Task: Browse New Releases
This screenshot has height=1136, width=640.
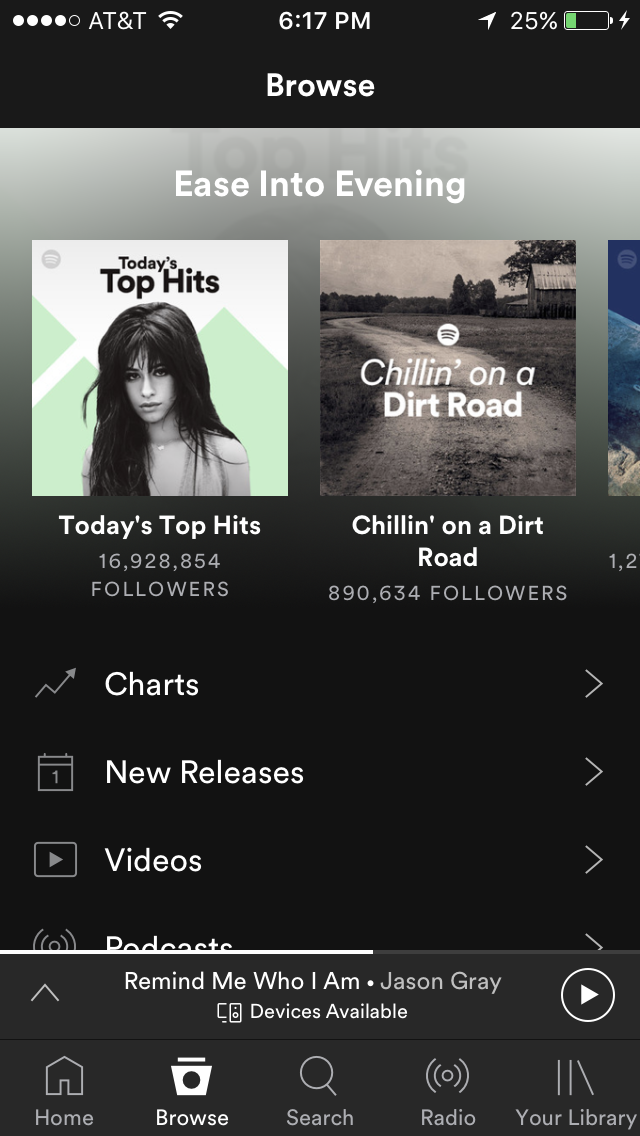Action: click(x=320, y=772)
